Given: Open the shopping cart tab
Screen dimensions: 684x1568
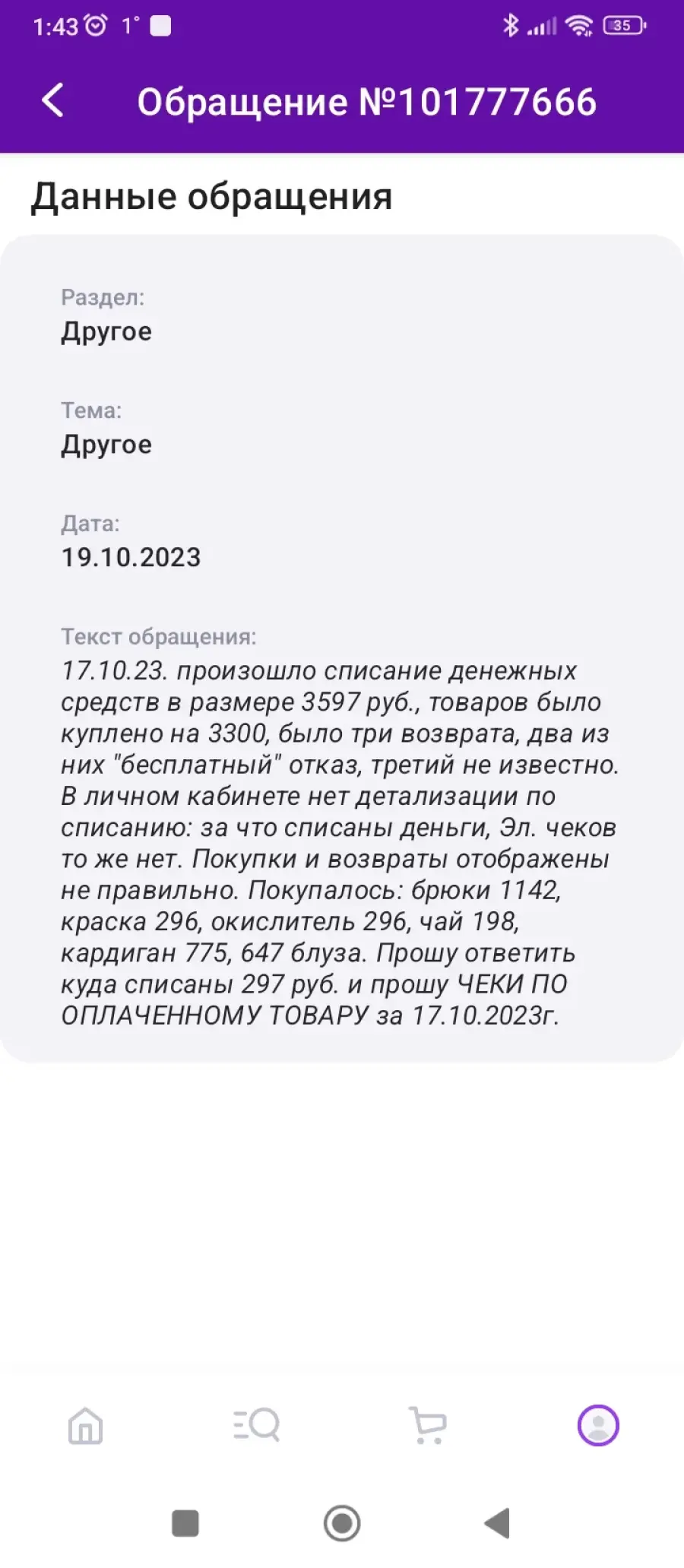Looking at the screenshot, I should point(427,1425).
